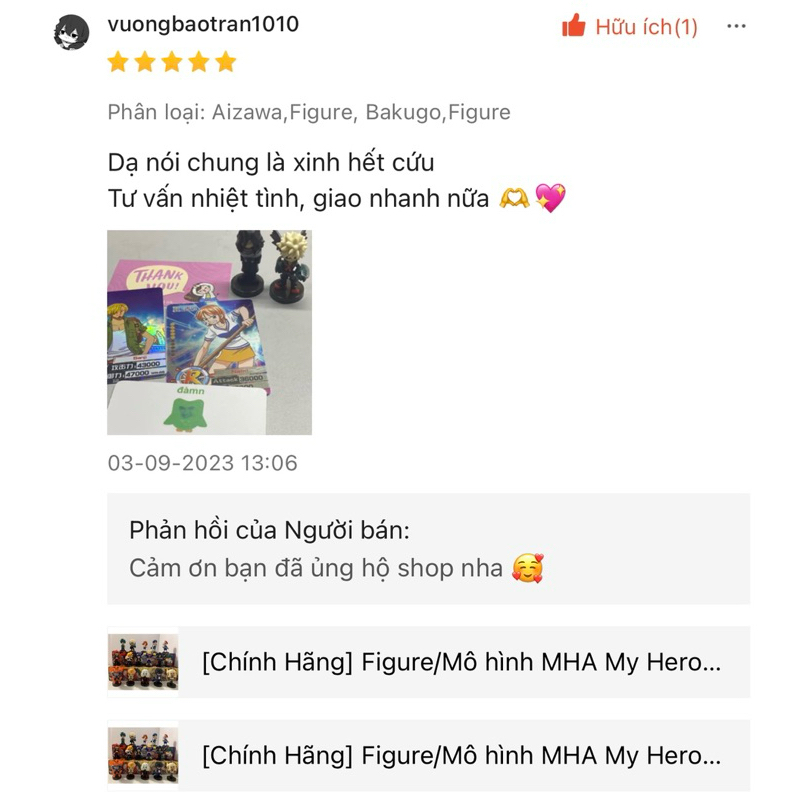800x800 pixels.
Task: Open the review's three-dot overflow menu
Action: 736,27
